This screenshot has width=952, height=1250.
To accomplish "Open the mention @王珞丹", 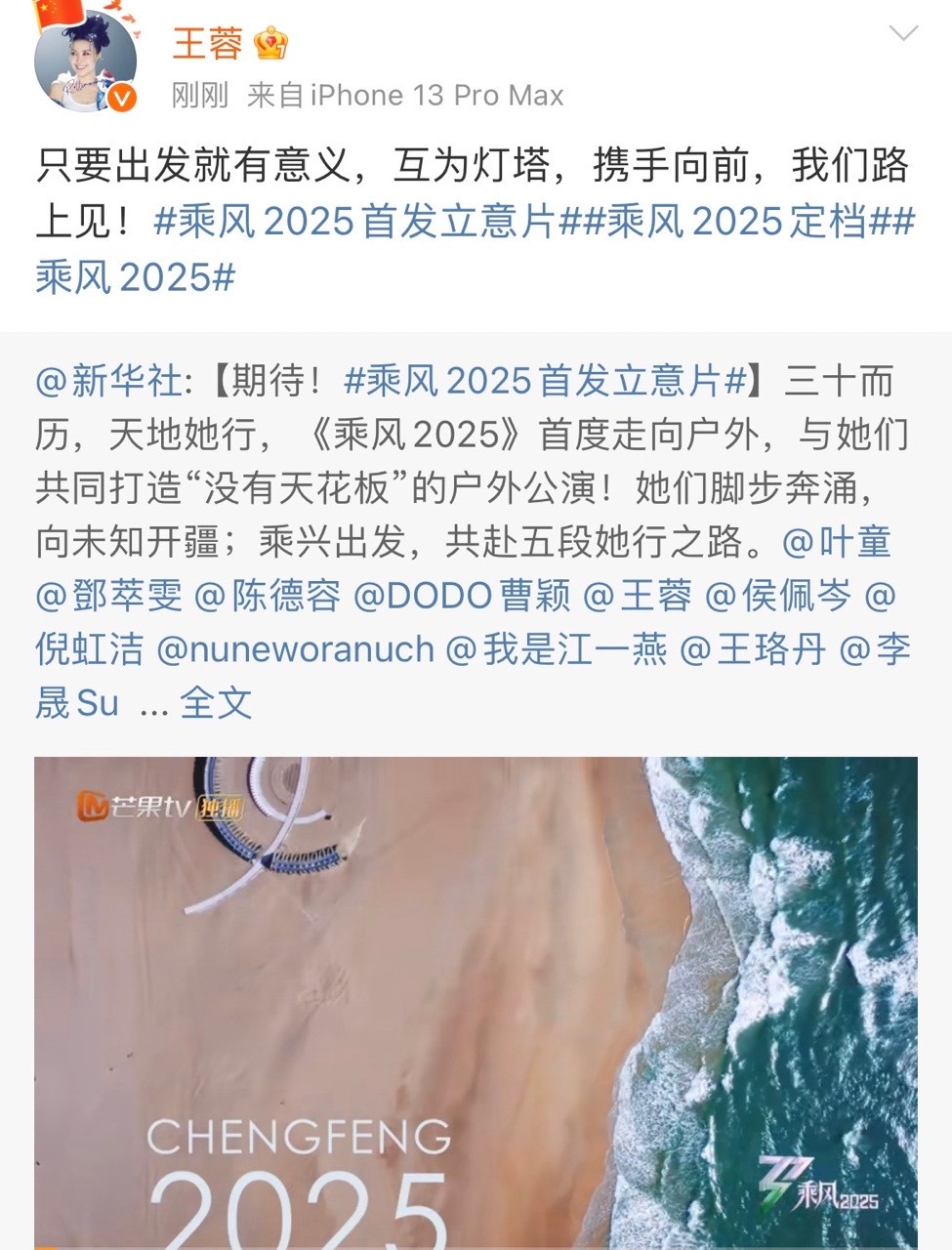I will 752,648.
